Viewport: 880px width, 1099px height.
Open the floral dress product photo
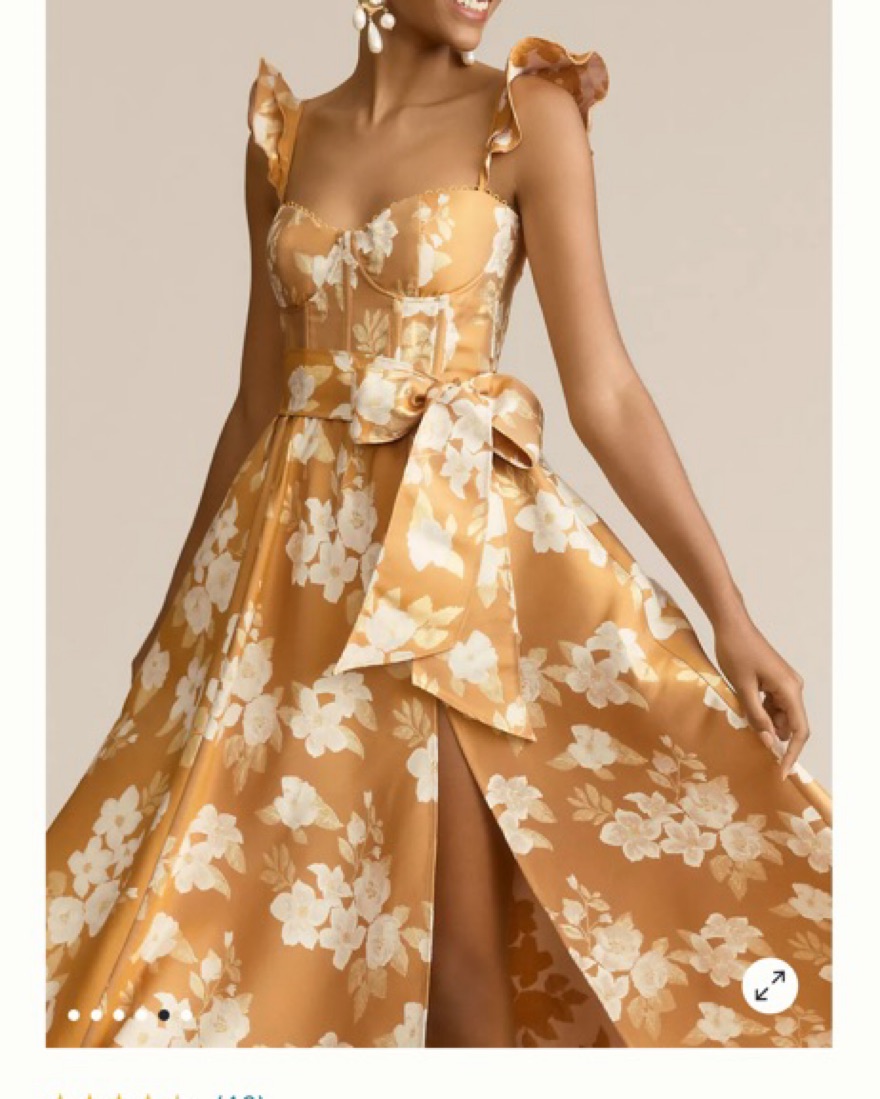tap(438, 520)
